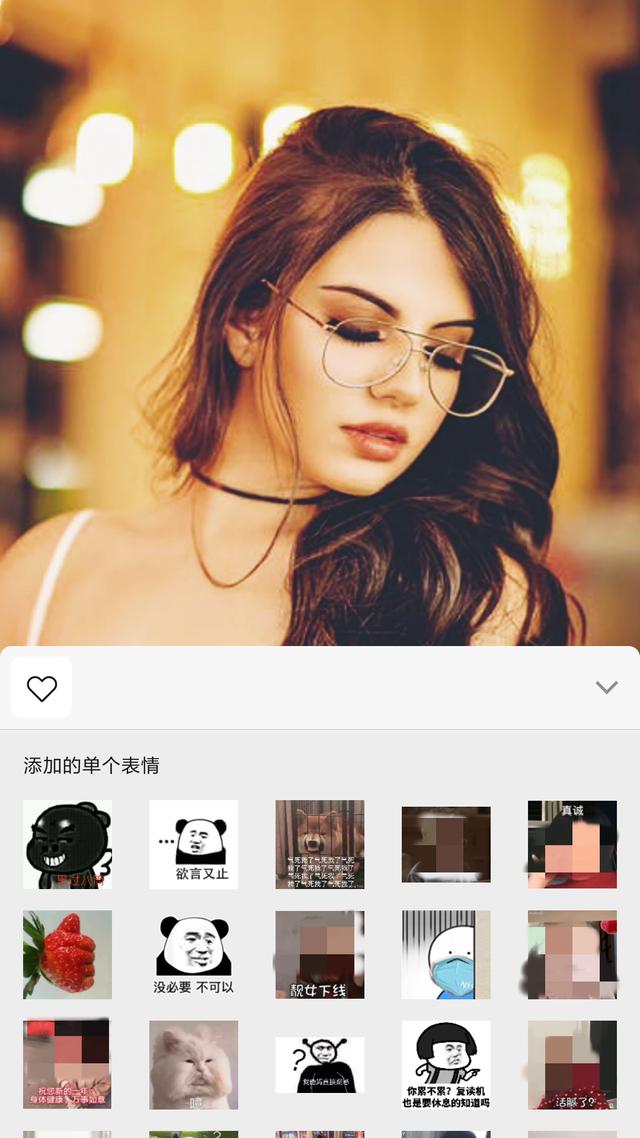640x1138 pixels.
Task: Collapse the sticker panel with the chevron
Action: tap(606, 687)
